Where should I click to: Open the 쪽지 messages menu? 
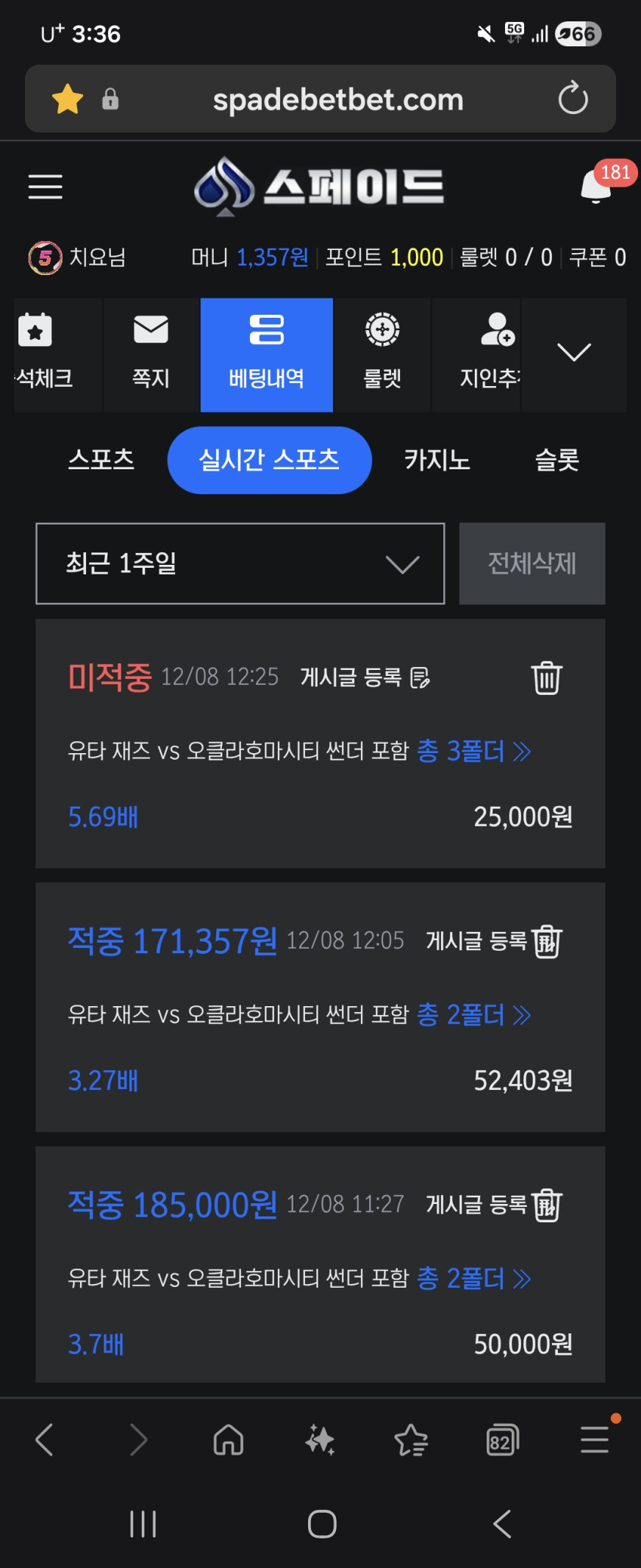[151, 354]
